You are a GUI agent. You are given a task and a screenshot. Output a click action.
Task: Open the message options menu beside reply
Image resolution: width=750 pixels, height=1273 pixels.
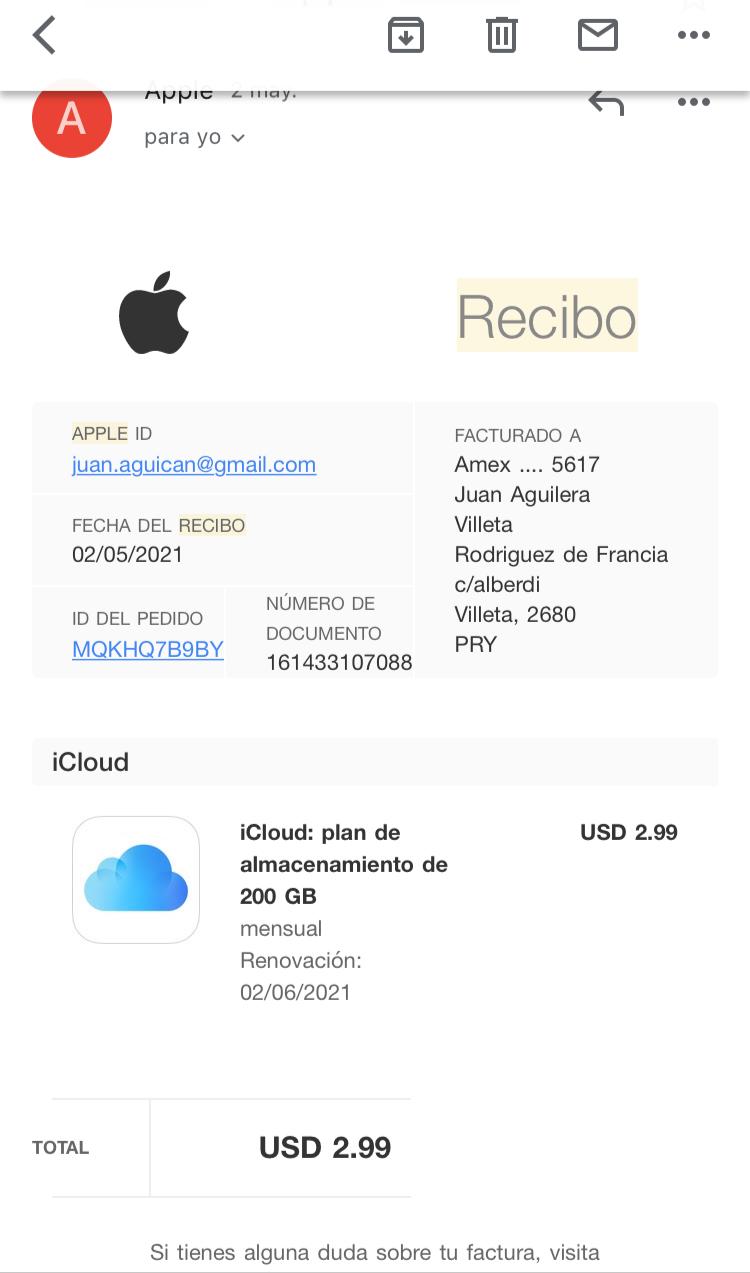(x=693, y=102)
